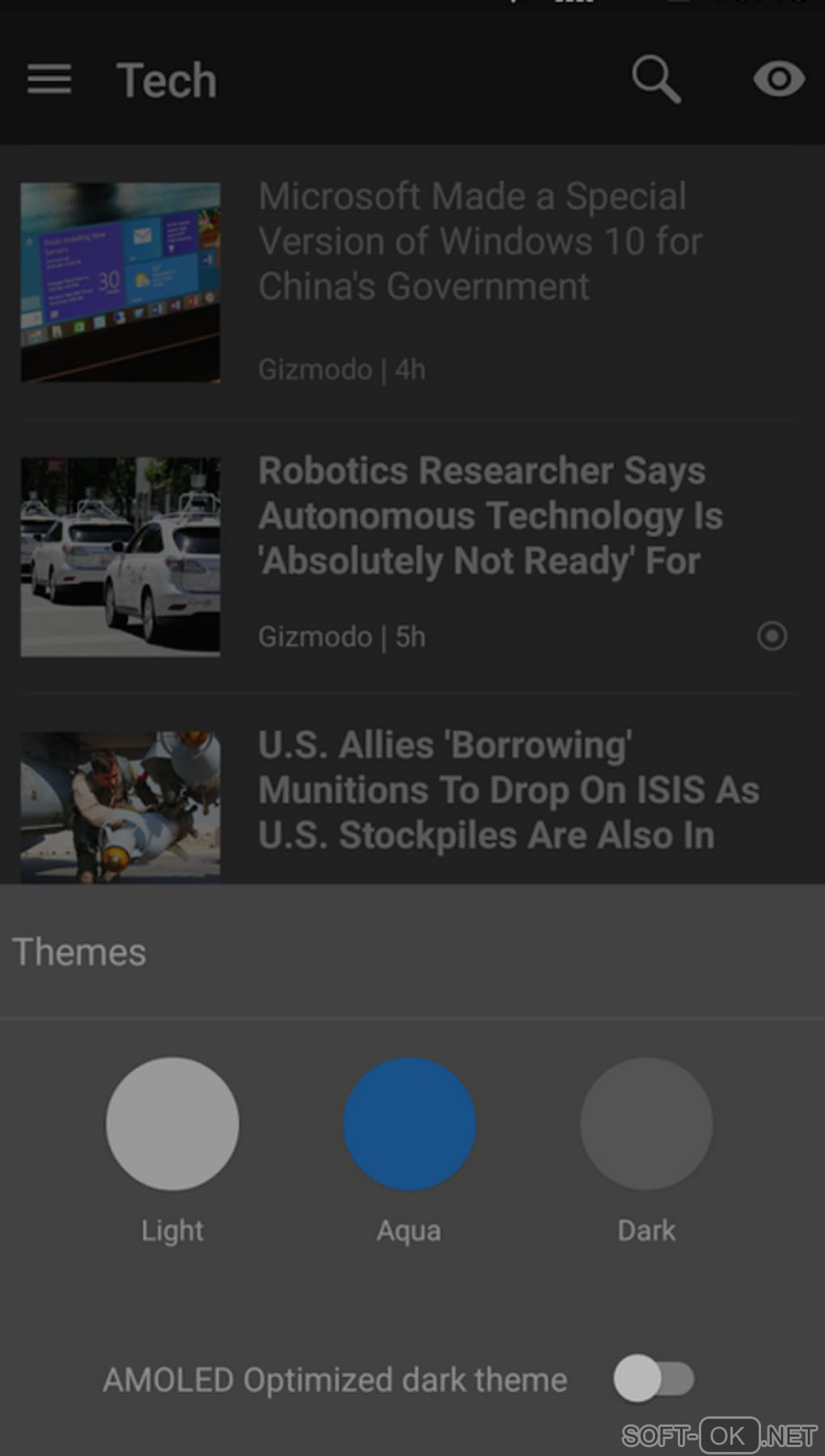Open the Microsoft Windows 10 China article

tap(479, 242)
